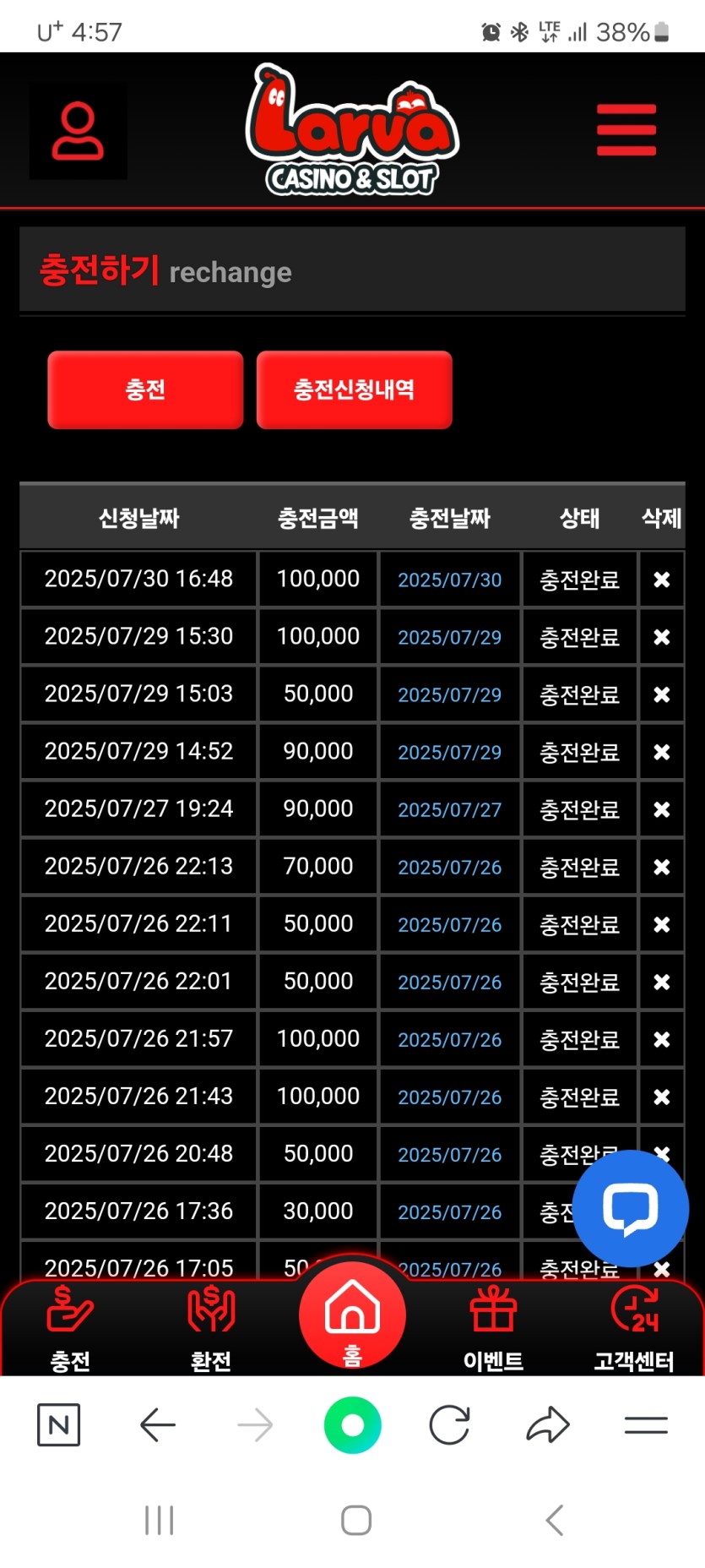Switch to the 환전 tab

(211, 1326)
